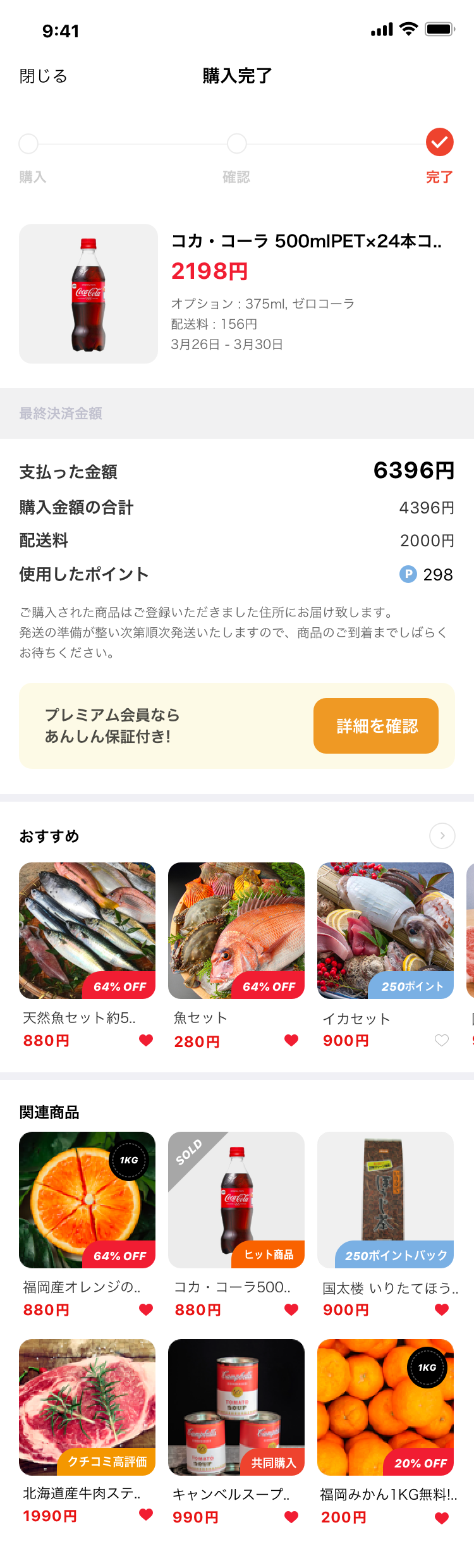Open the 国太楼 いりたてほうじ茶 product
This screenshot has width=474, height=1568.
[x=386, y=1200]
